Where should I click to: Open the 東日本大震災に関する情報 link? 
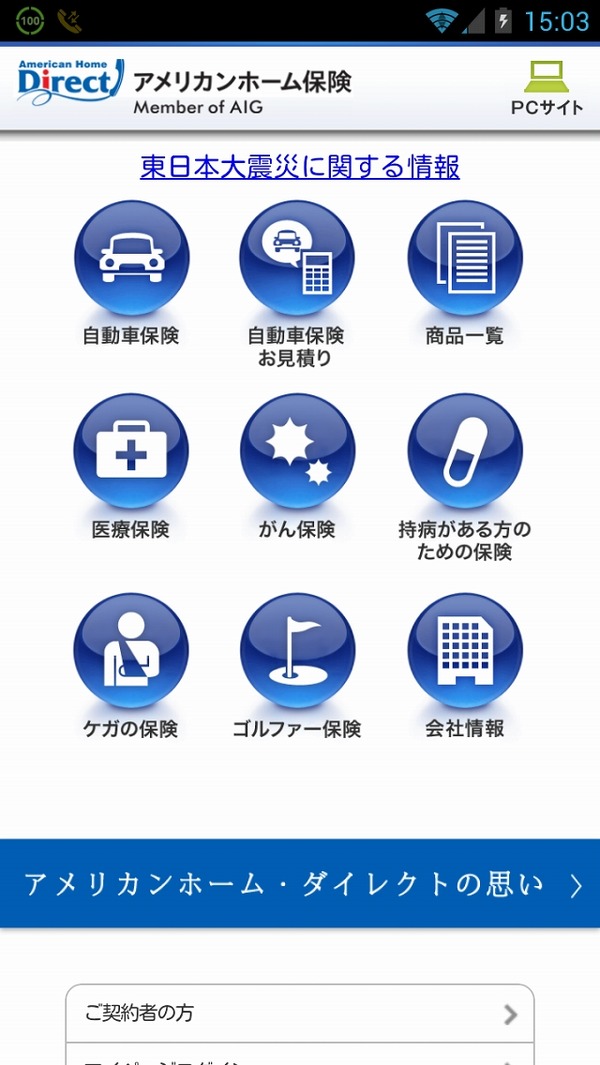tap(300, 167)
